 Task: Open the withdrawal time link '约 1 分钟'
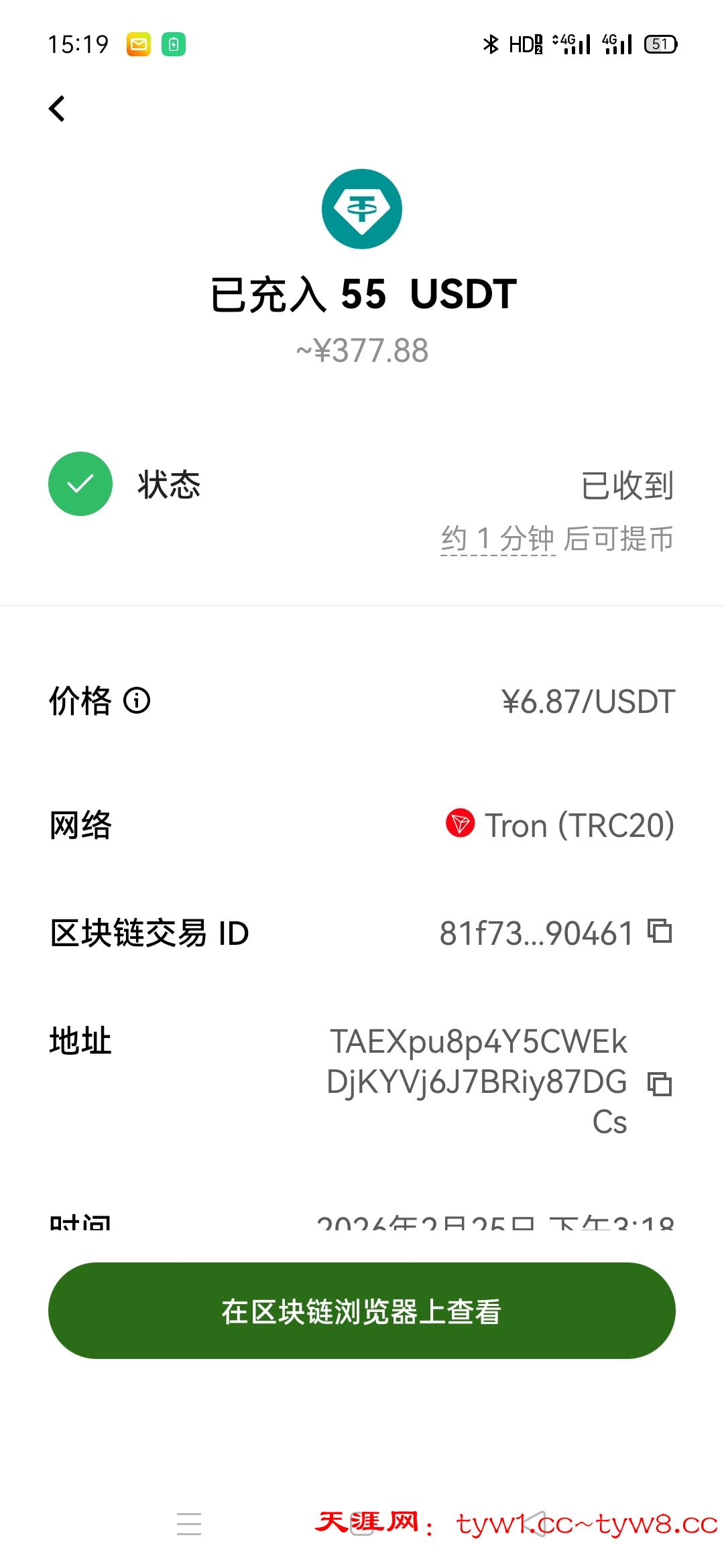coord(499,536)
